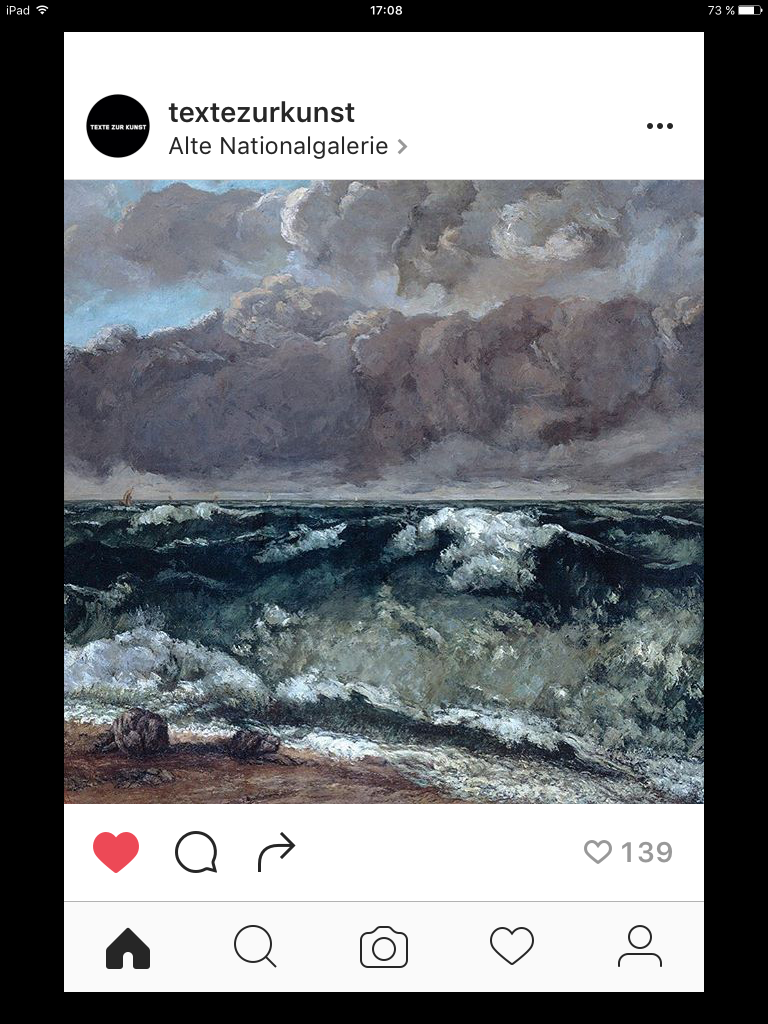Open the textezurkunst profile avatar
Image resolution: width=768 pixels, height=1024 pixels.
[118, 126]
